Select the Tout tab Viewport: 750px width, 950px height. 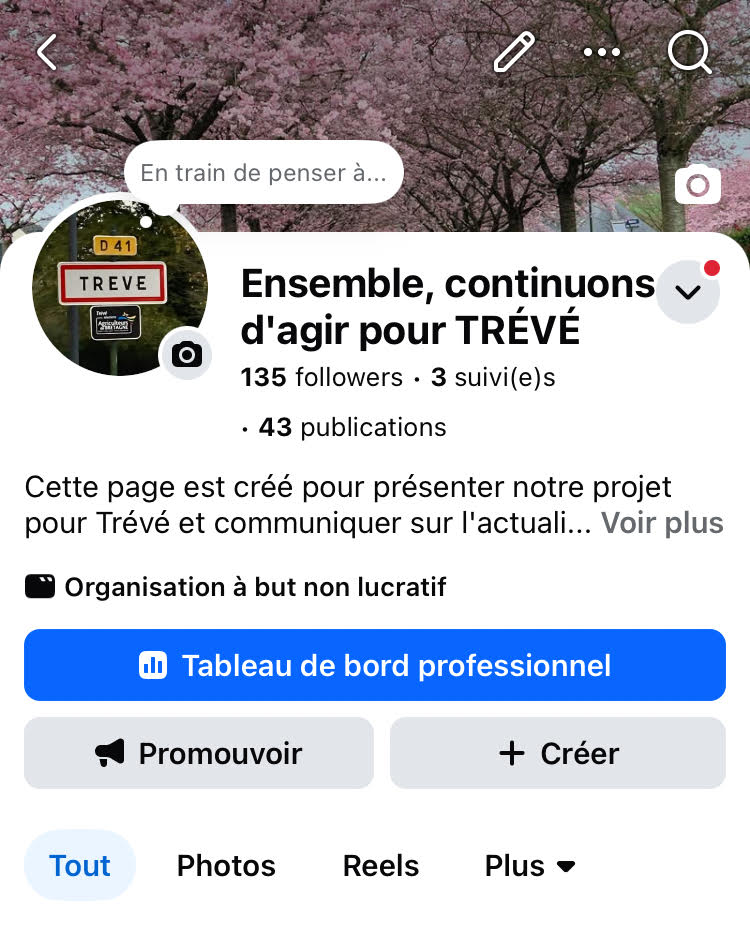tap(80, 866)
